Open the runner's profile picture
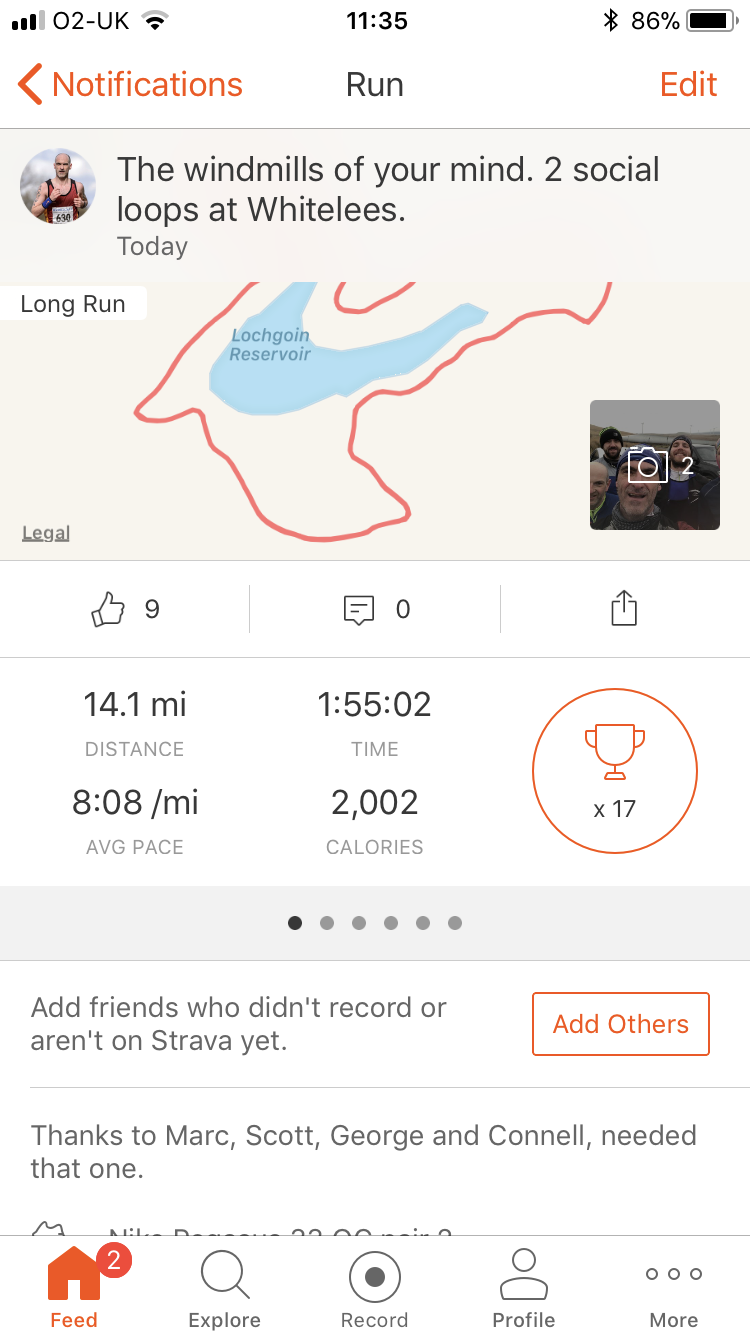Image resolution: width=750 pixels, height=1334 pixels. 58,187
